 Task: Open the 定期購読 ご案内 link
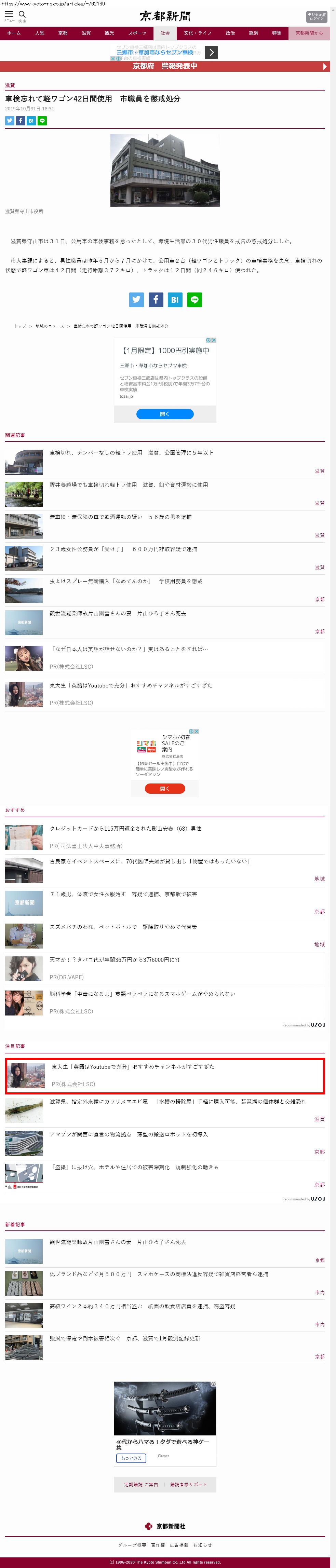pyautogui.click(x=140, y=1484)
